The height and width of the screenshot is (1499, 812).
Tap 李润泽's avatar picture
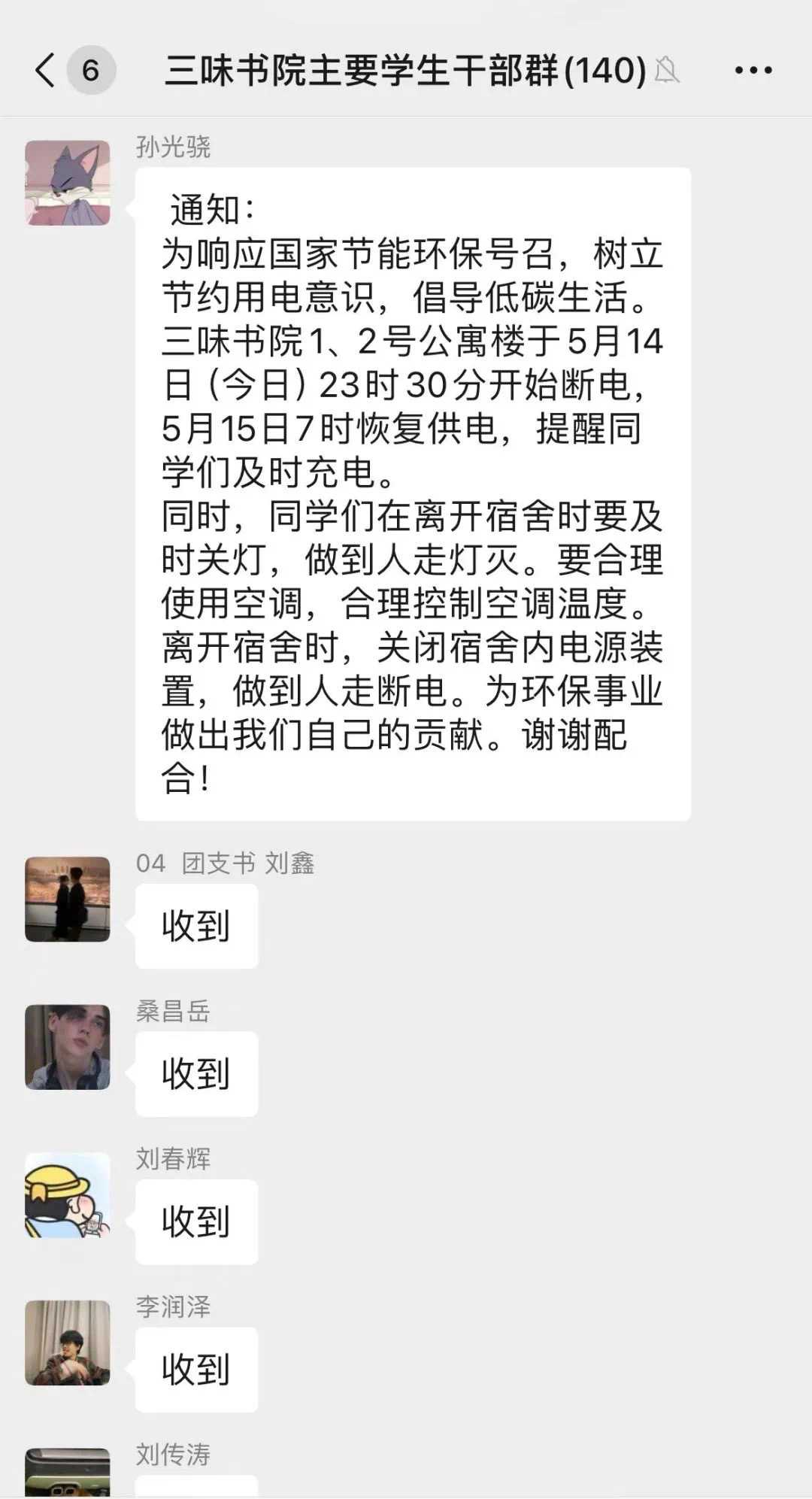tap(68, 1343)
